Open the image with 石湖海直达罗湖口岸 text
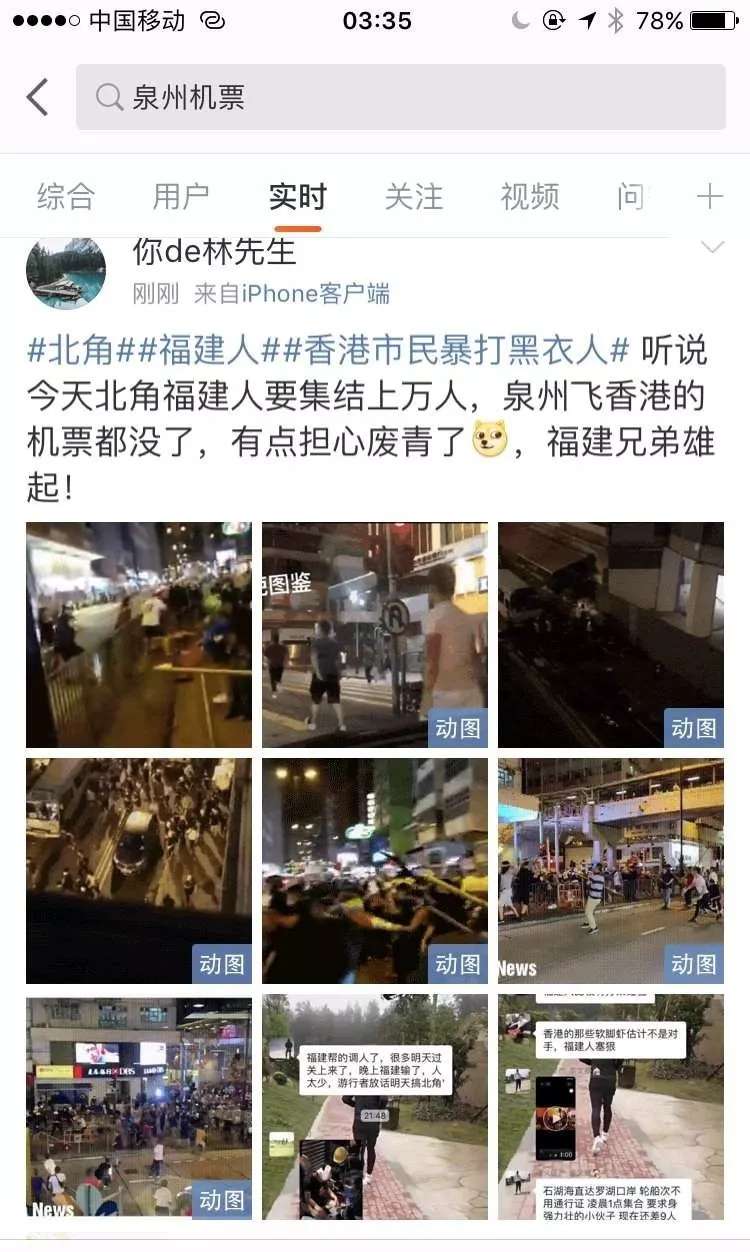Screen dimensions: 750x1252 pos(611,1107)
